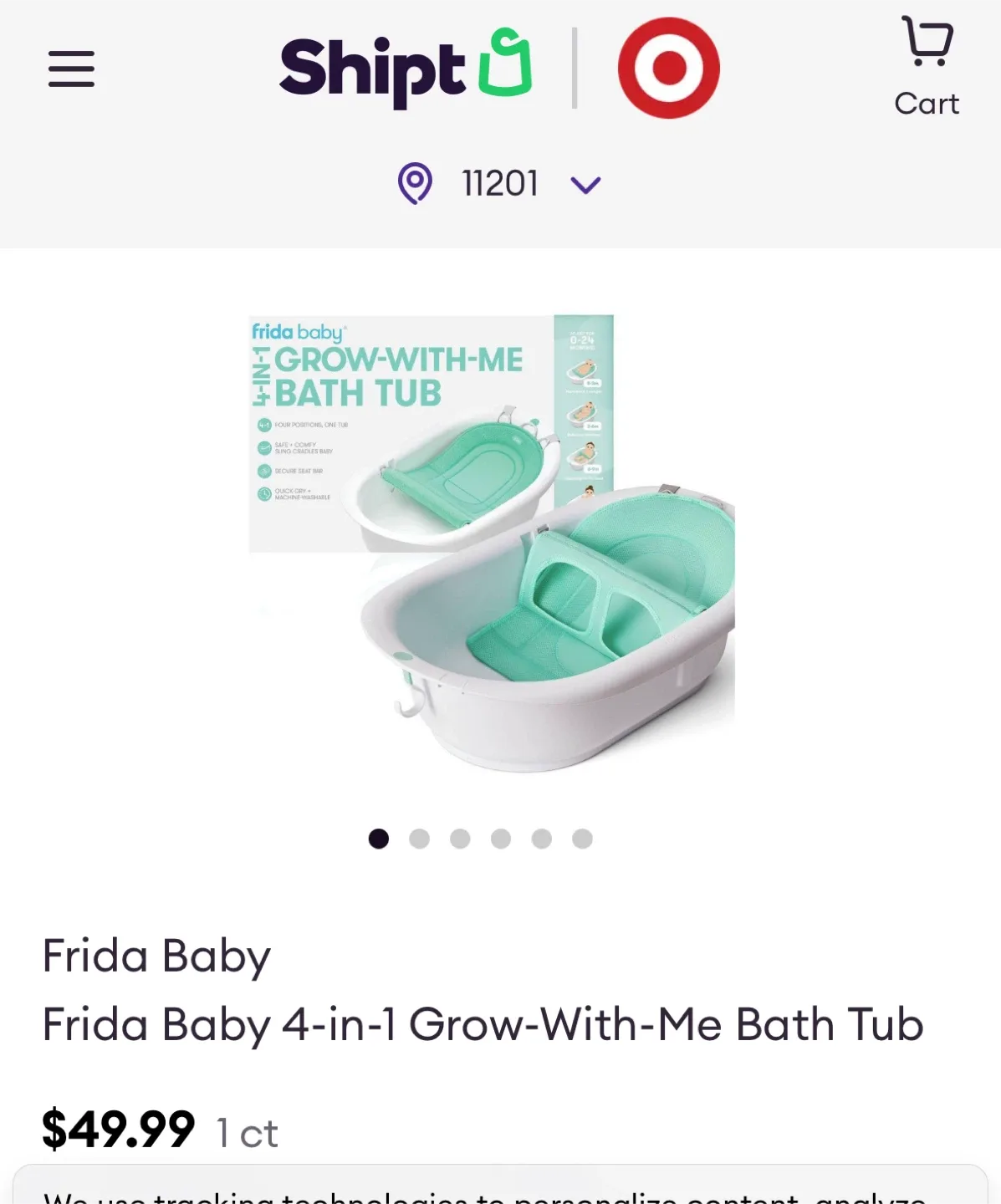Open the hamburger navigation menu

(71, 69)
